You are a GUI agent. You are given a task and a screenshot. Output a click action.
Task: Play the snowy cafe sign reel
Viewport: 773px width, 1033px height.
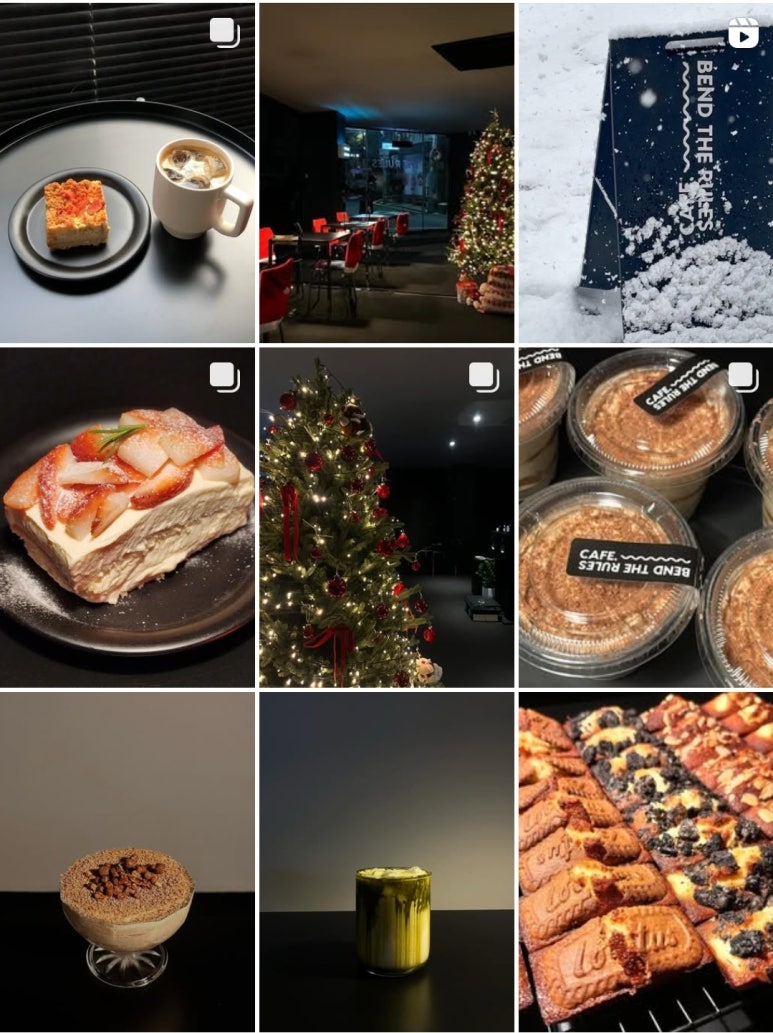tap(645, 172)
